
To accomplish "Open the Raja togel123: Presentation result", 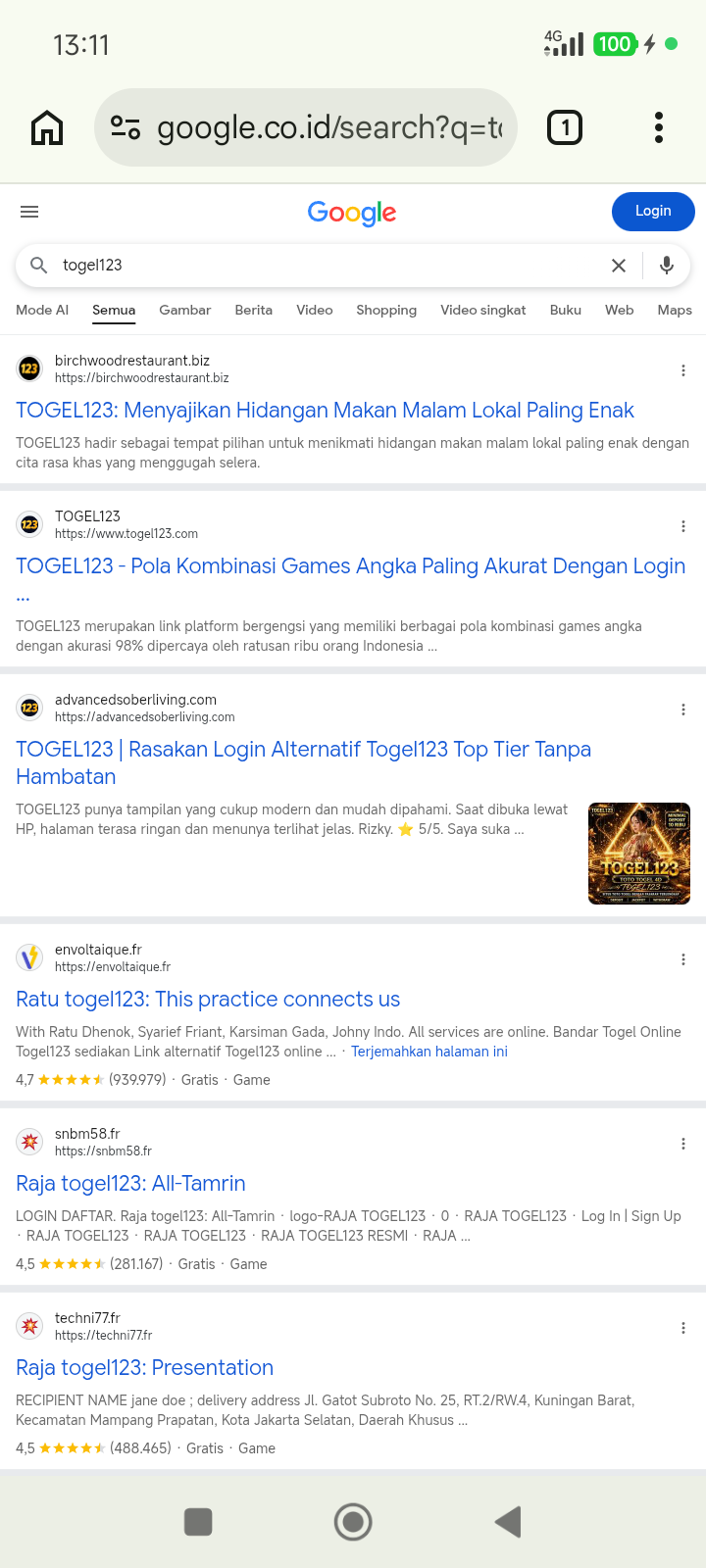I will coord(144,1367).
